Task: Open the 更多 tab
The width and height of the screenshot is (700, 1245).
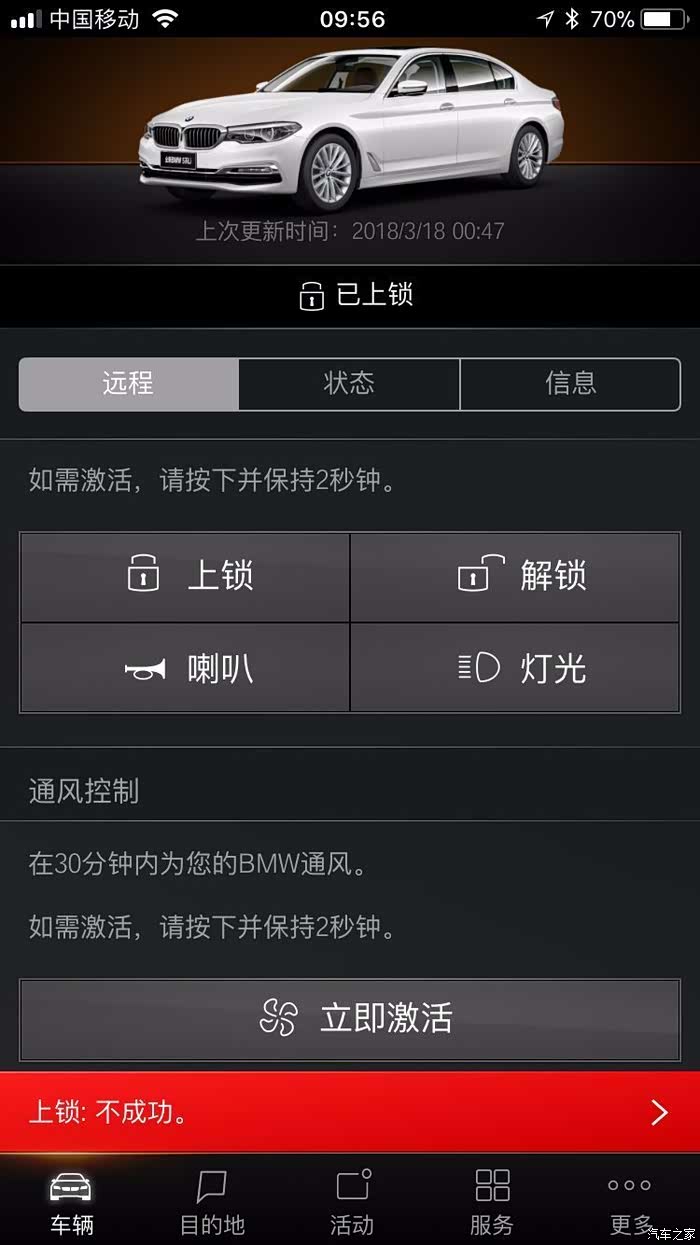Action: (630, 1202)
